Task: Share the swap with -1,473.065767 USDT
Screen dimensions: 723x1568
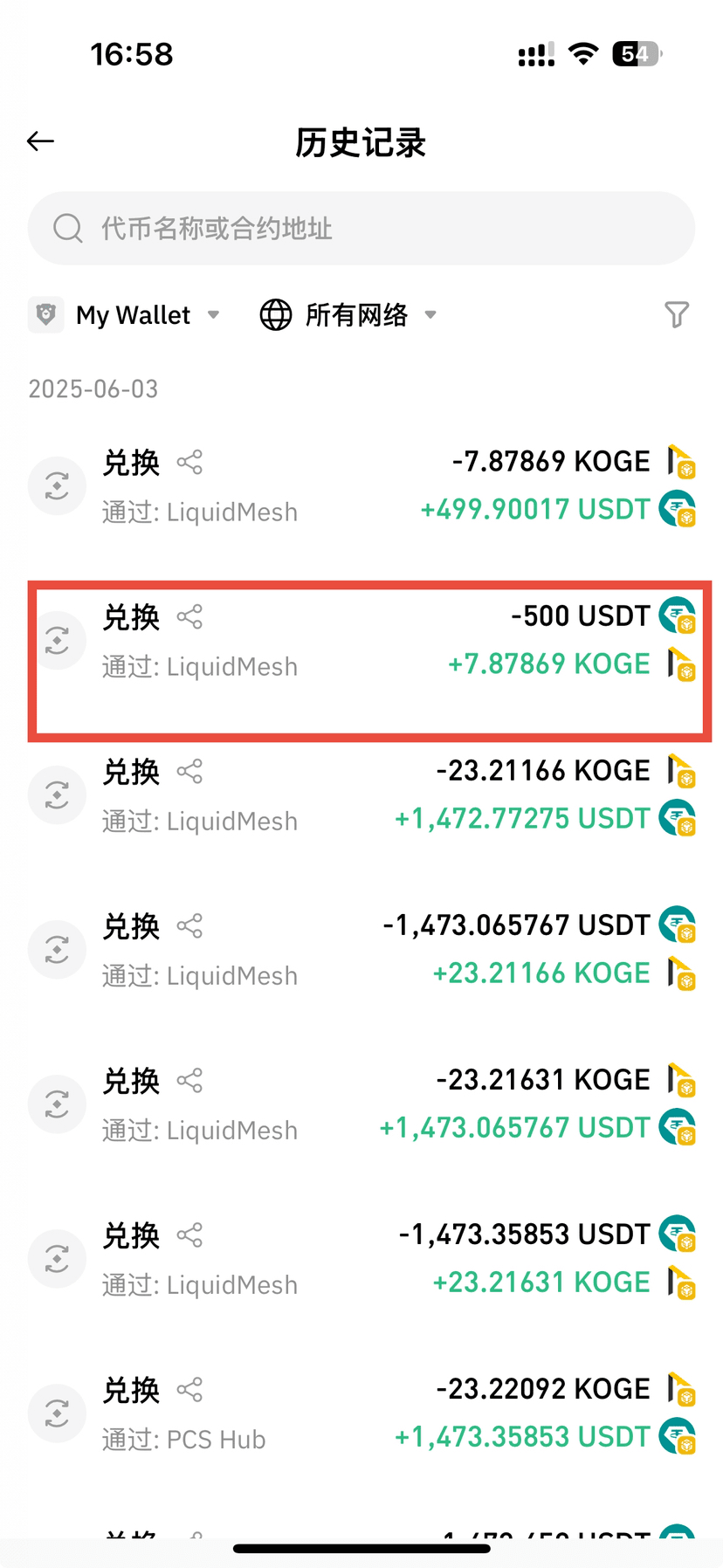Action: (x=189, y=926)
